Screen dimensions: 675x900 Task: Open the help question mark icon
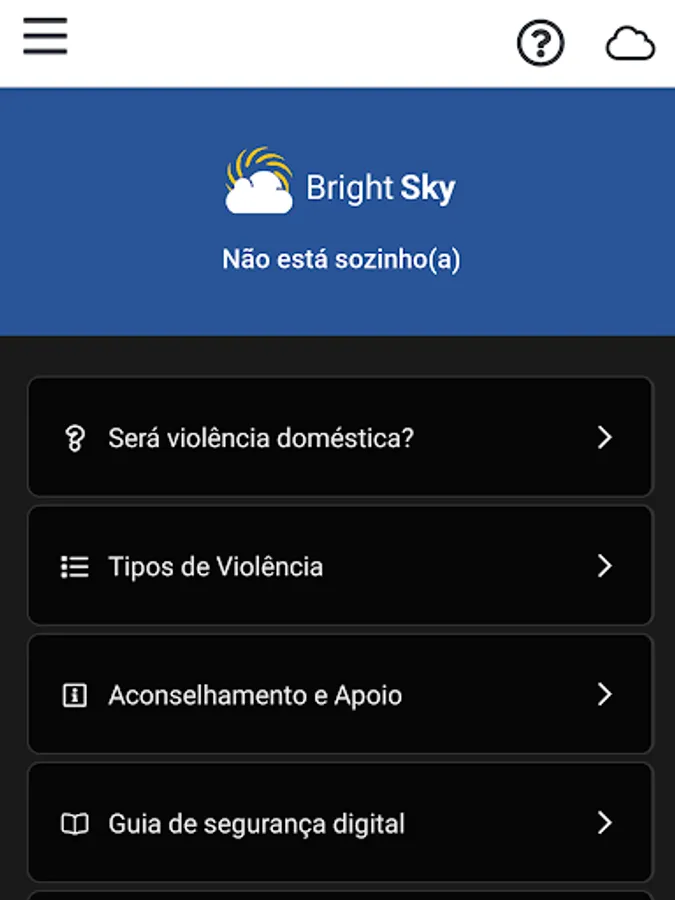pyautogui.click(x=540, y=43)
